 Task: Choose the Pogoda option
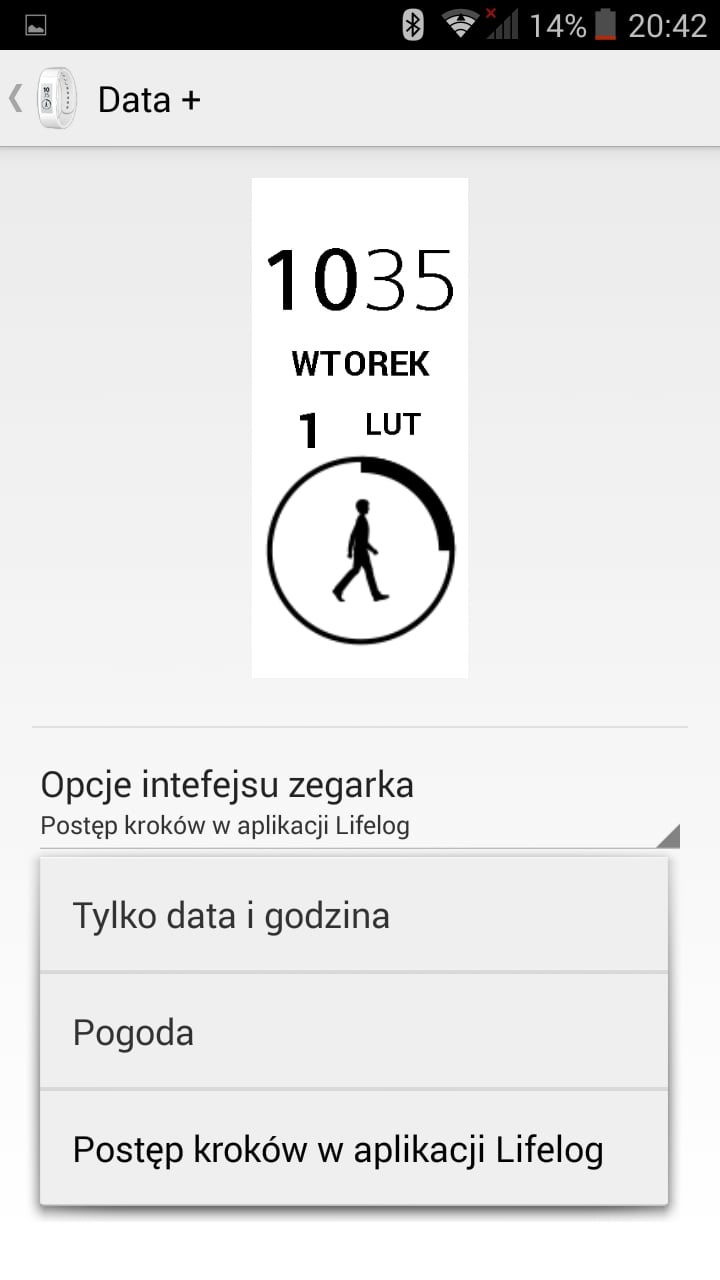pos(354,1031)
